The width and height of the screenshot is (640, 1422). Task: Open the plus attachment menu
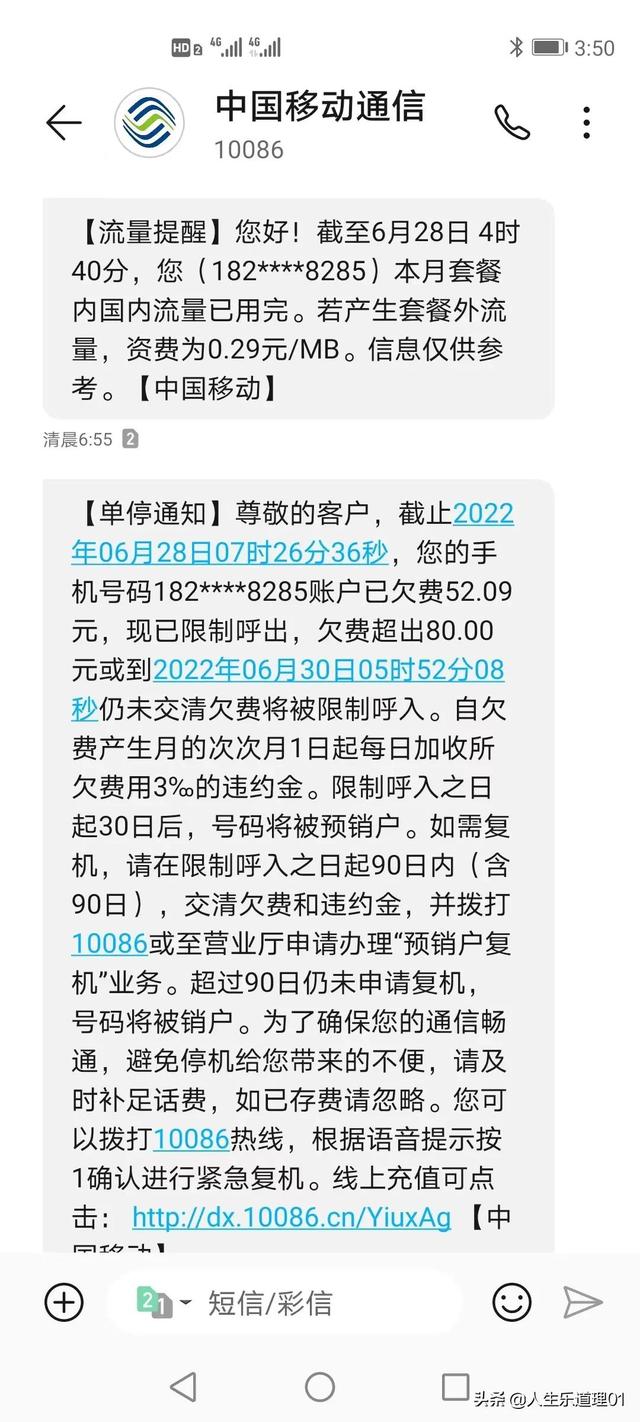(x=64, y=1302)
